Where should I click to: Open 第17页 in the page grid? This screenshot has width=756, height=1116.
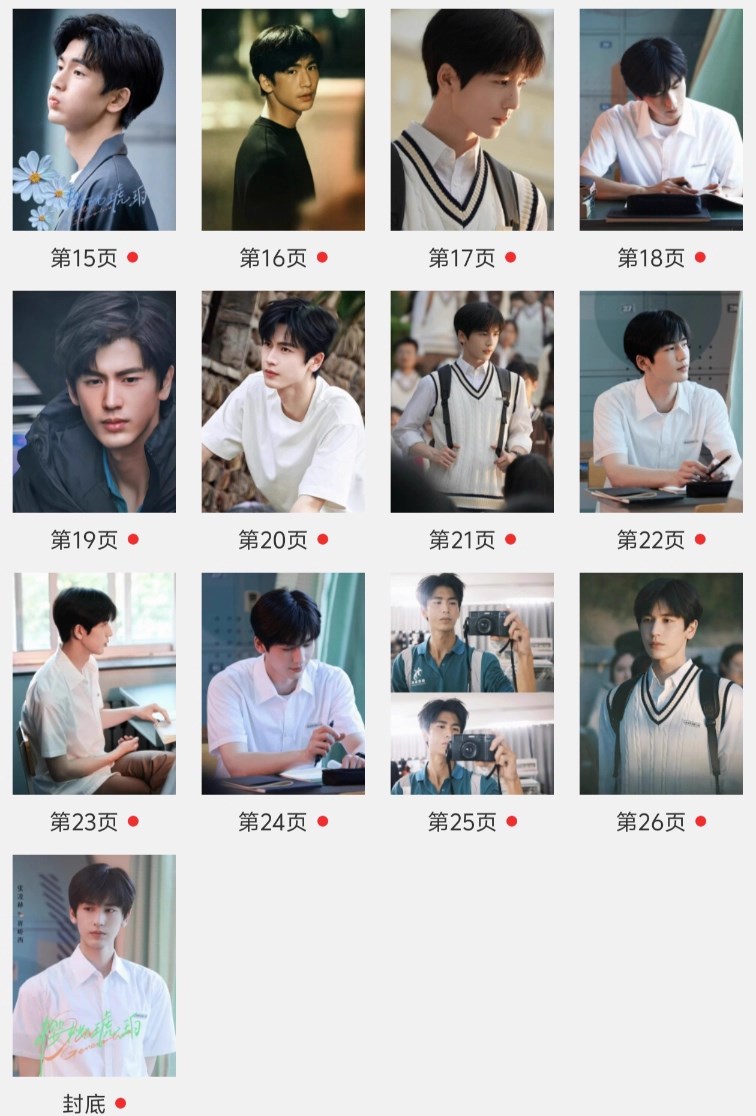point(472,120)
